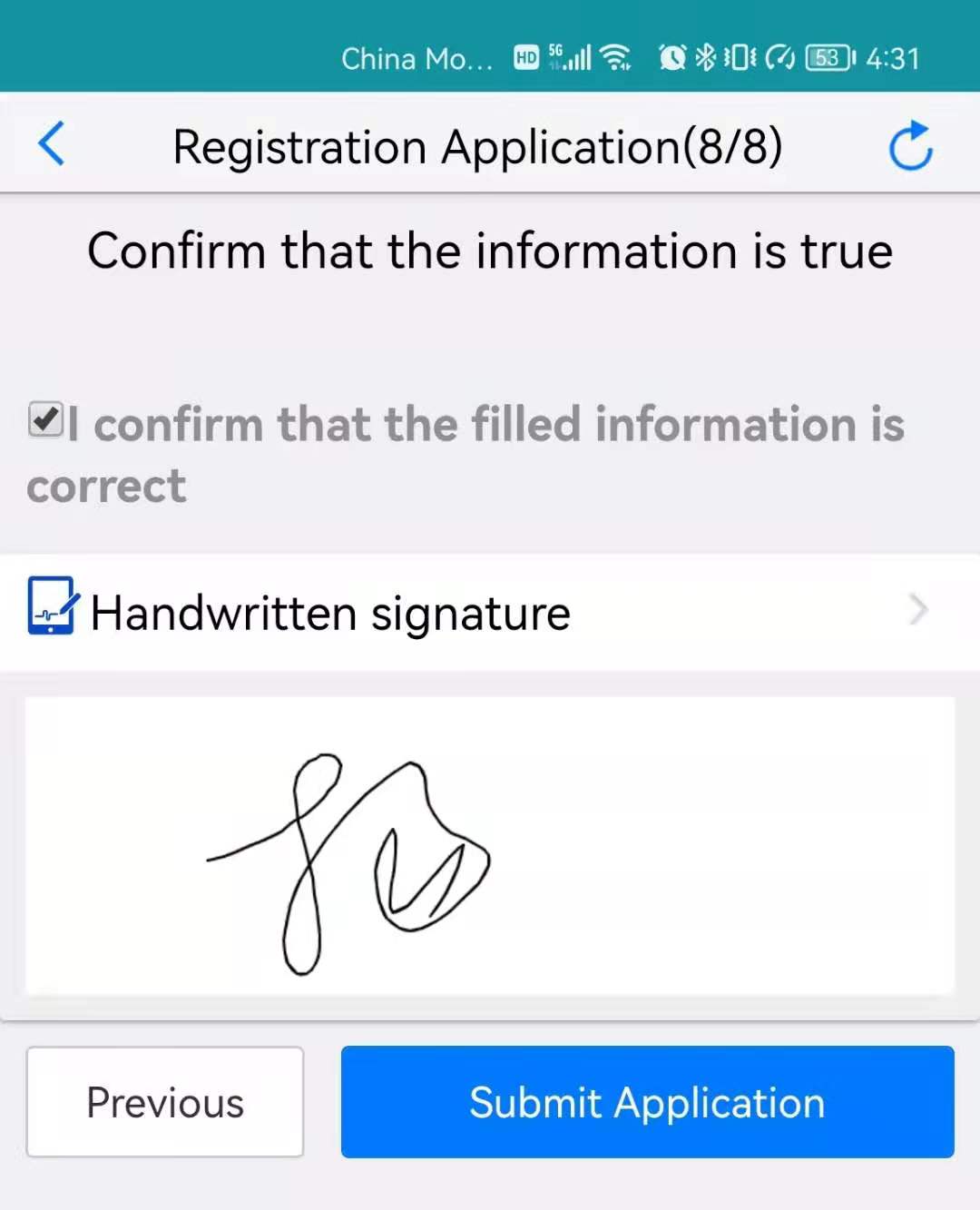This screenshot has height=1210, width=980.
Task: Return to the Previous step
Action: point(165,1102)
